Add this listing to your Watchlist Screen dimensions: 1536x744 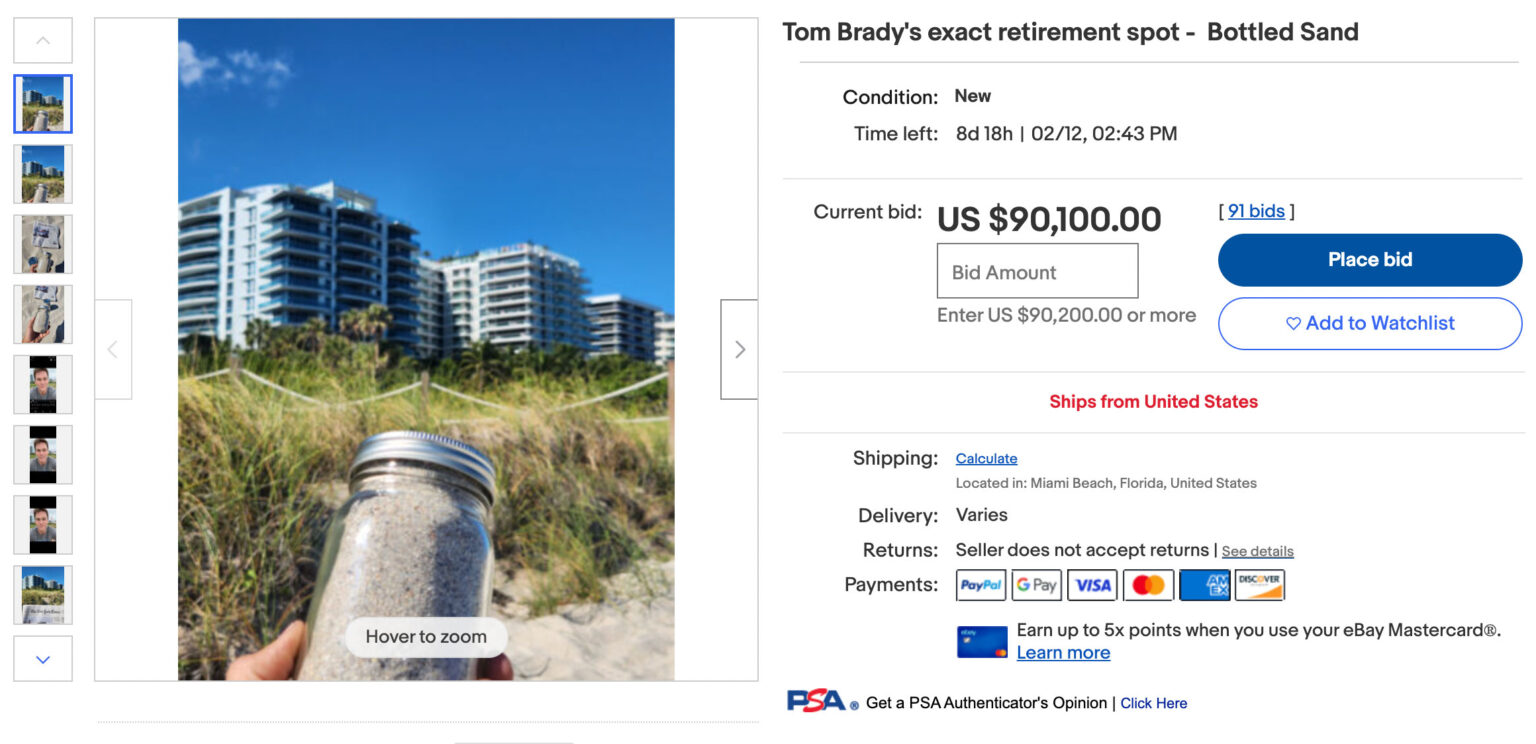click(1369, 323)
